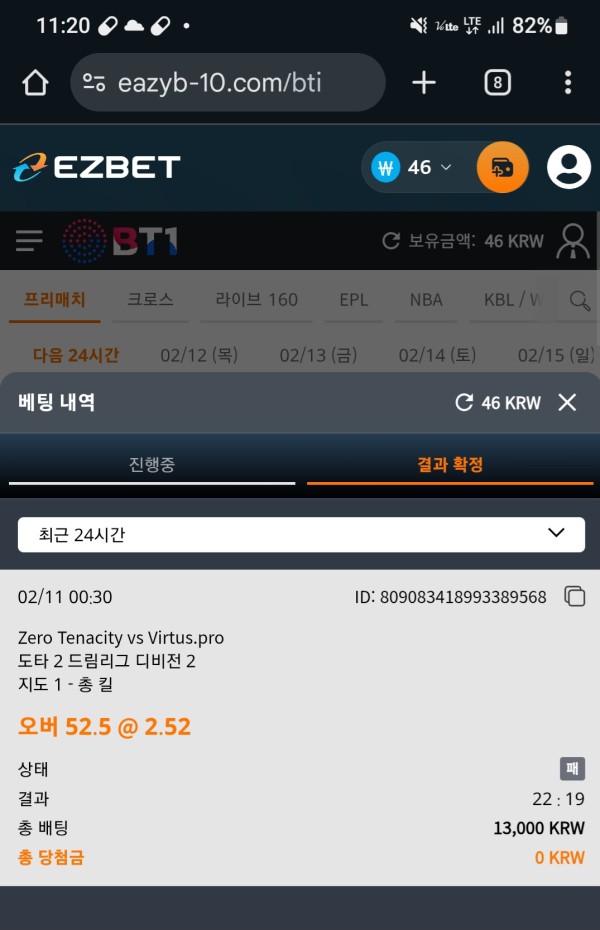The image size is (600, 930).
Task: Expand the 최근 24시간 period dropdown
Action: click(301, 534)
